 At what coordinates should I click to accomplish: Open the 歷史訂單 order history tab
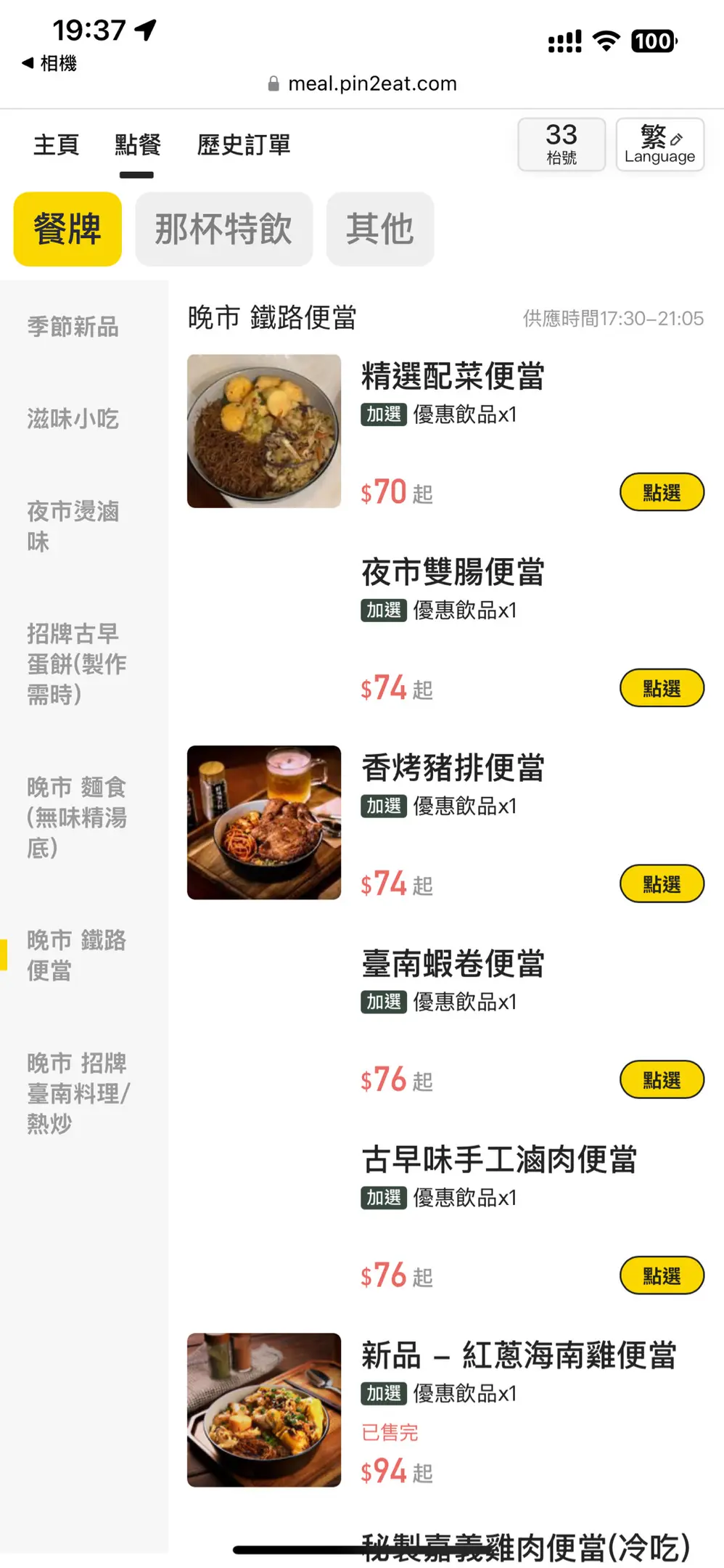tap(244, 145)
